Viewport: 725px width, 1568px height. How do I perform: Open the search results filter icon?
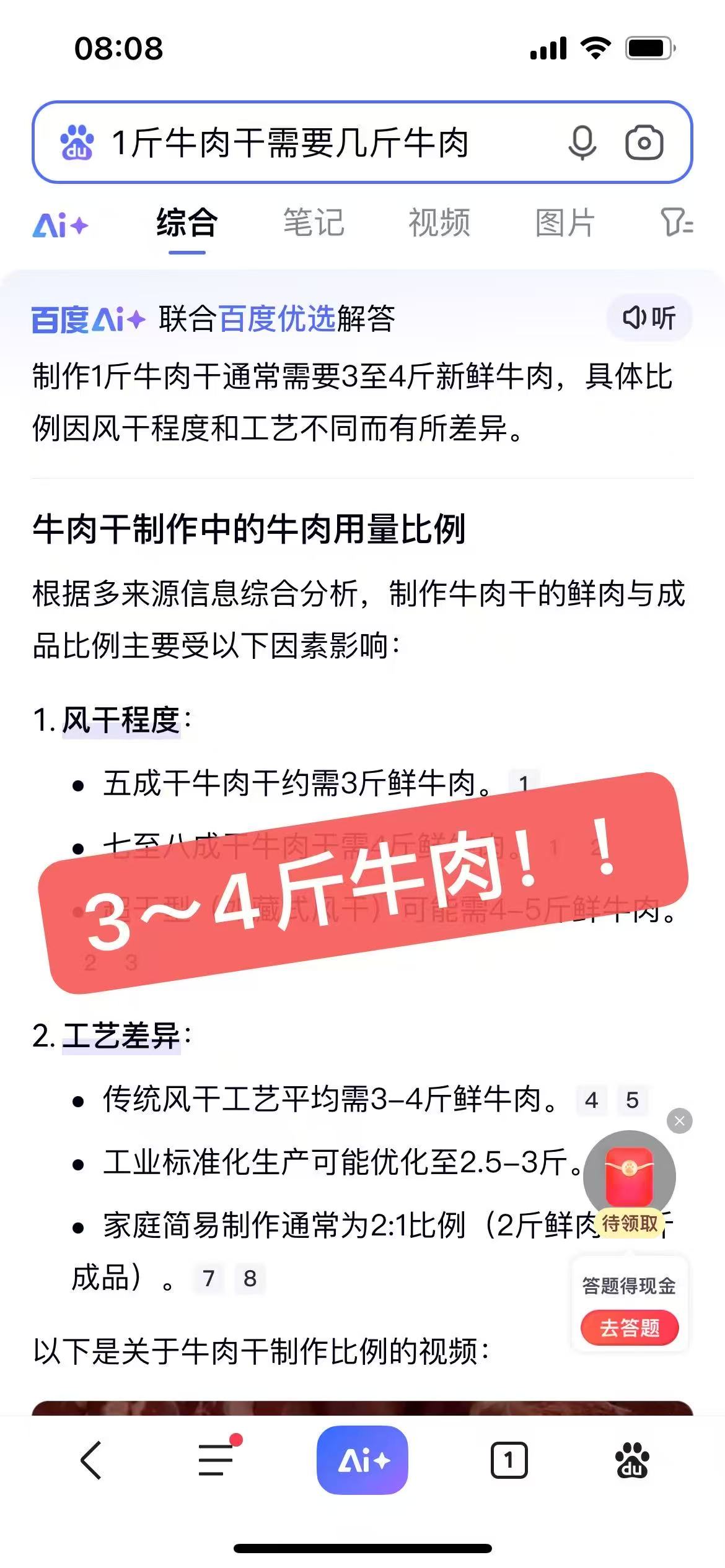pos(677,222)
